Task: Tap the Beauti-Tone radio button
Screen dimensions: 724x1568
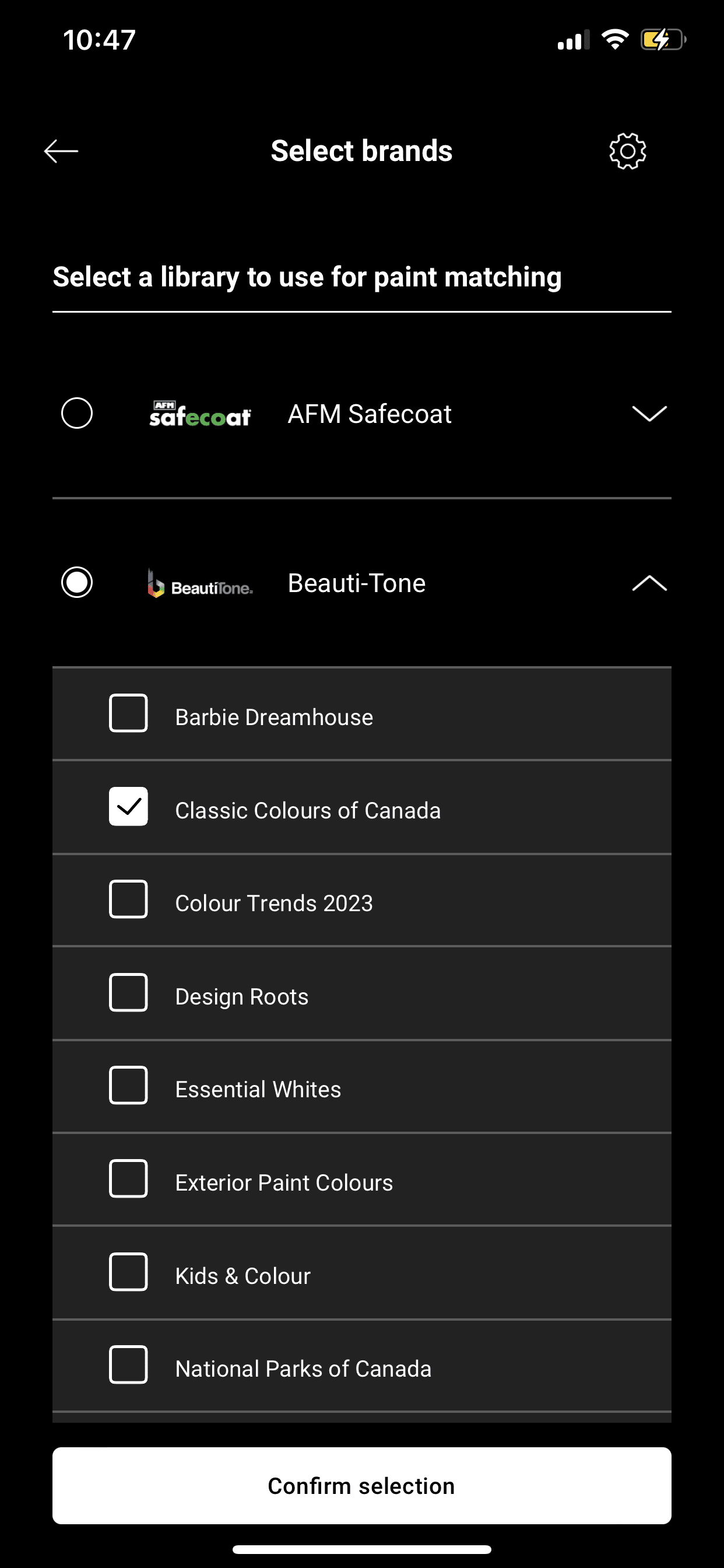Action: [78, 583]
